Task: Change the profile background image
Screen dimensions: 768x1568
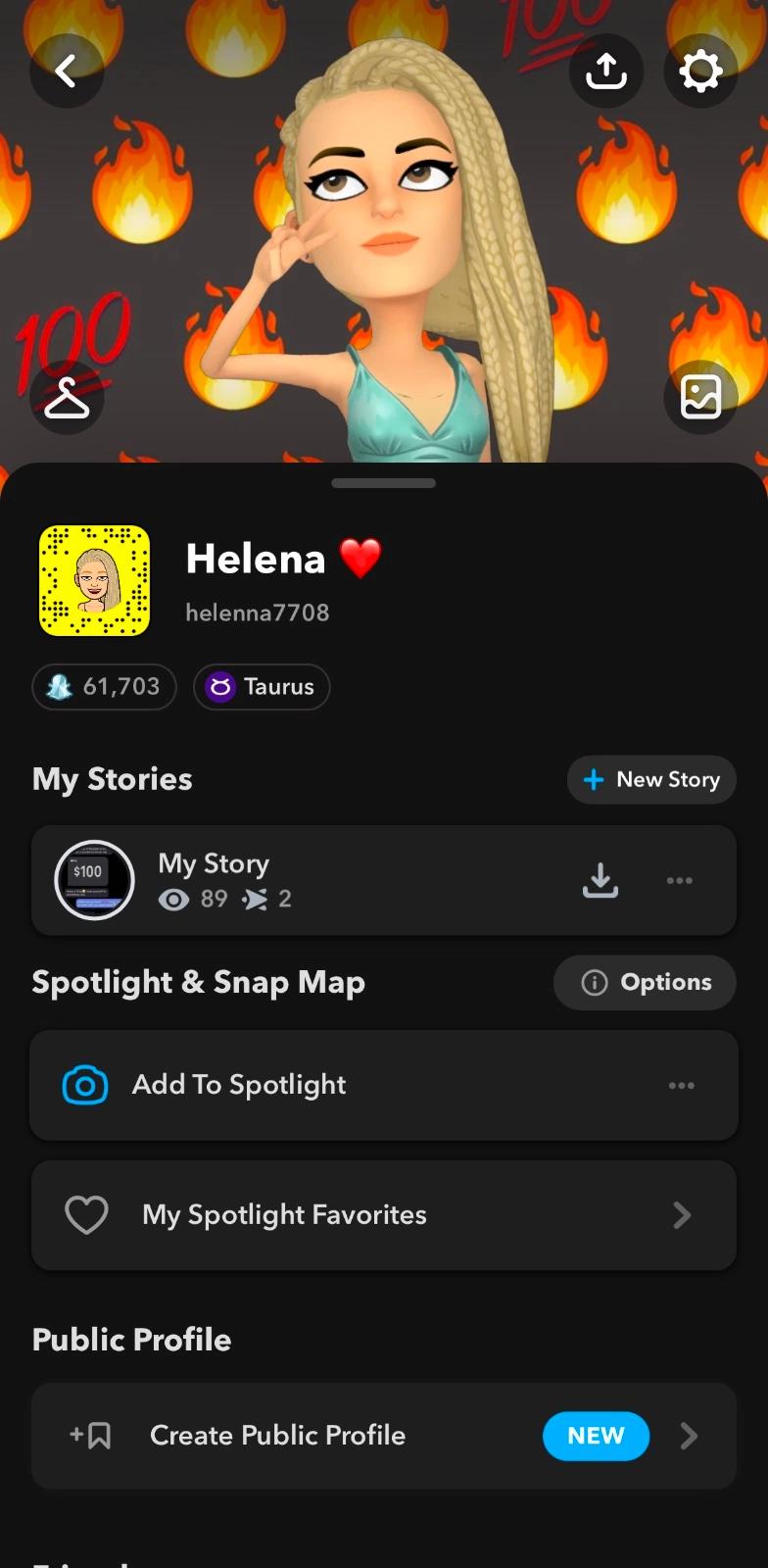Action: 700,397
